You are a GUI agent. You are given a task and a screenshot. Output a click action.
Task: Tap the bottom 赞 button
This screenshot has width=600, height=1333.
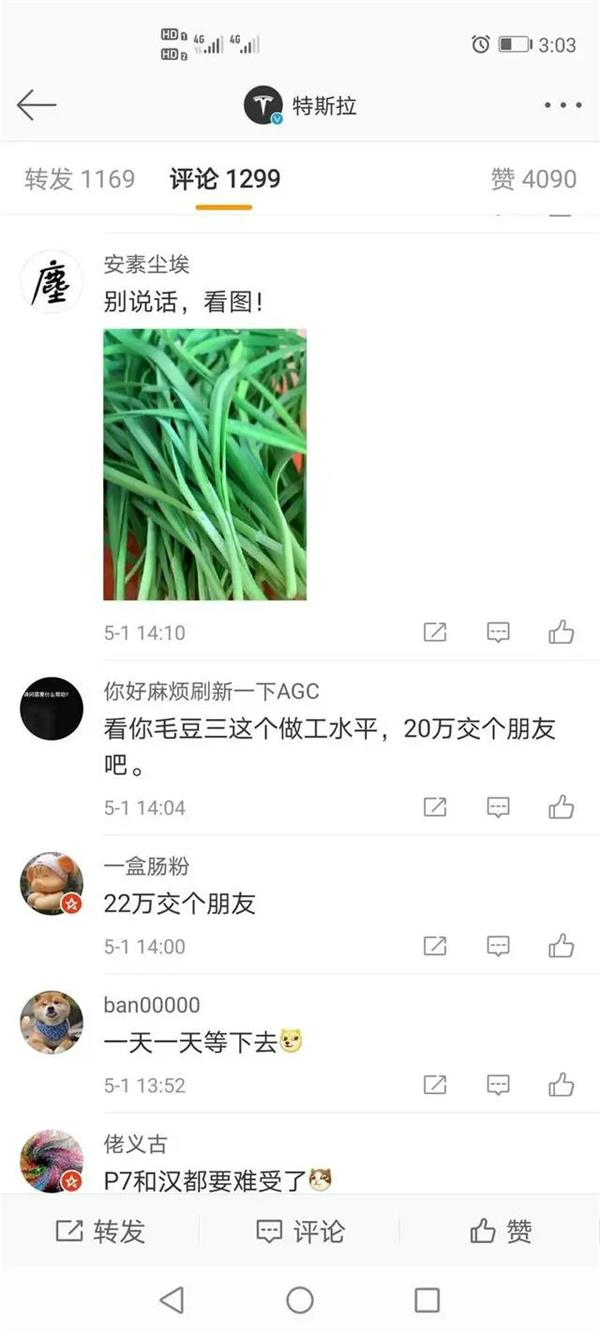point(500,1231)
